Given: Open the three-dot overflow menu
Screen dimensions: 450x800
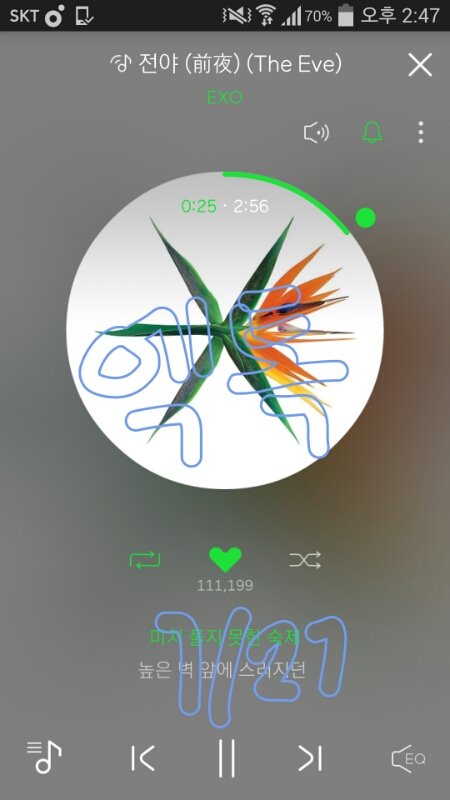Looking at the screenshot, I should 420,132.
